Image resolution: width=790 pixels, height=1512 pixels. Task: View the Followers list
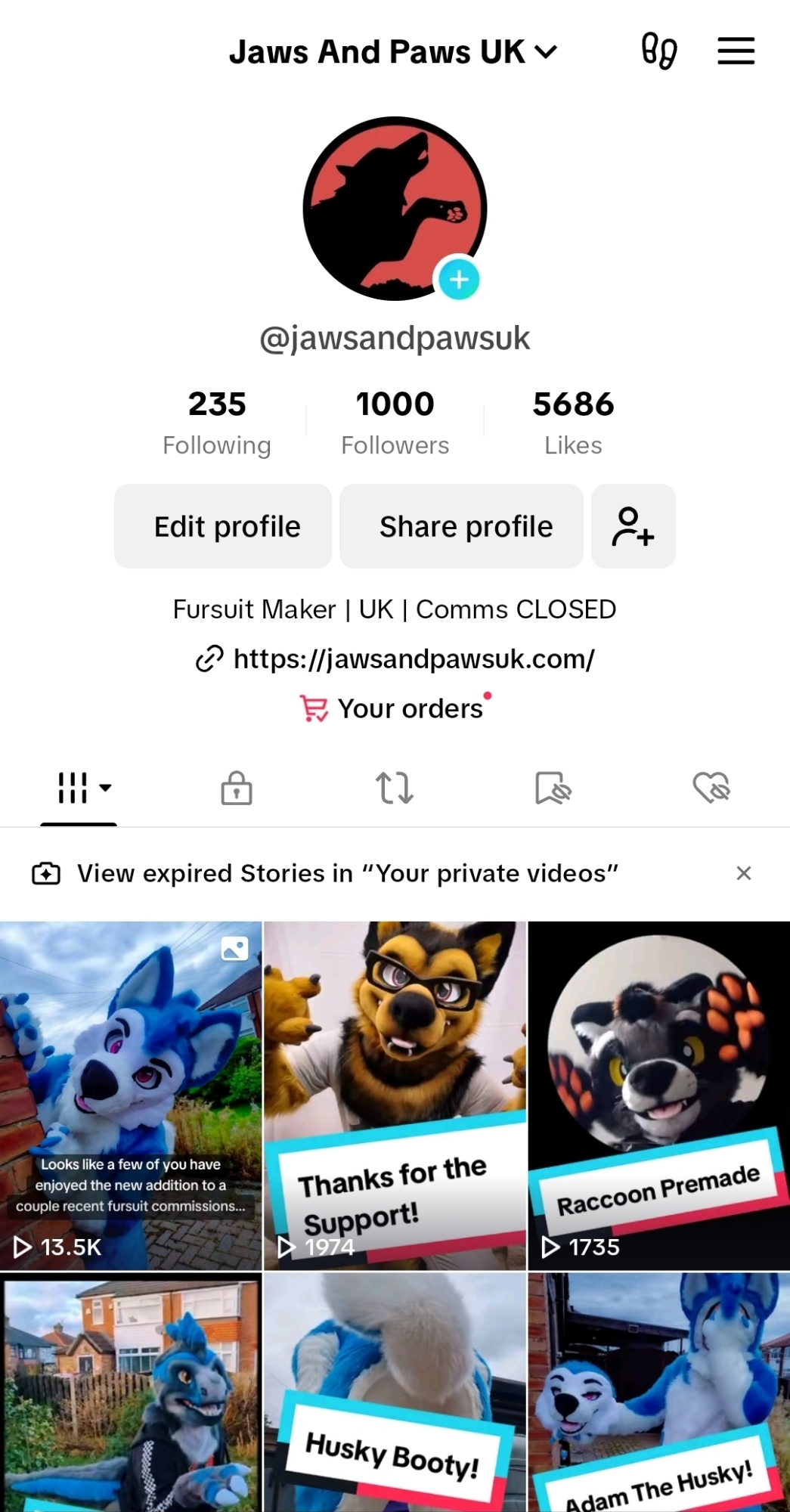click(x=395, y=423)
